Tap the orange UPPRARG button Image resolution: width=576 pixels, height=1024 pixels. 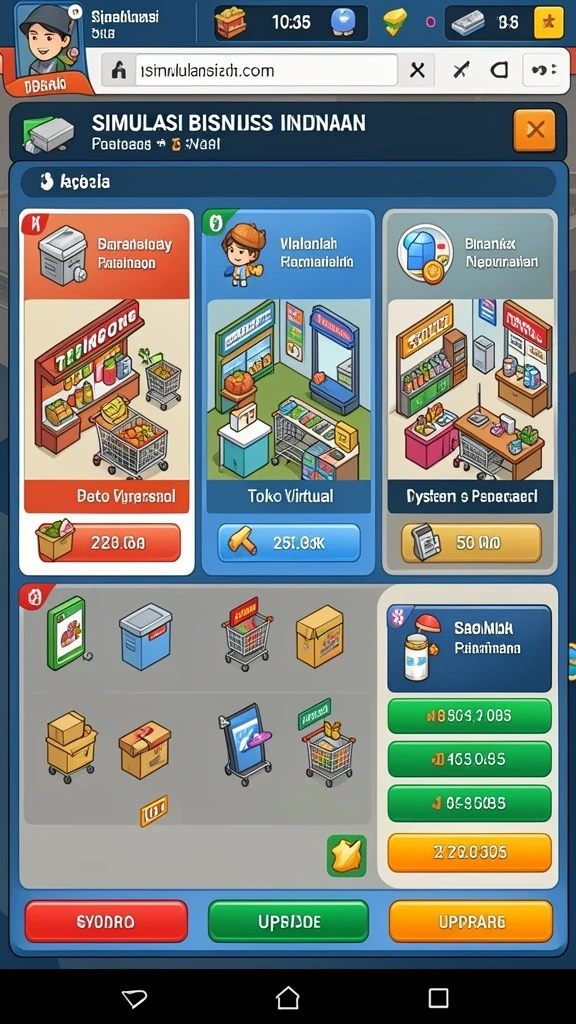(471, 921)
